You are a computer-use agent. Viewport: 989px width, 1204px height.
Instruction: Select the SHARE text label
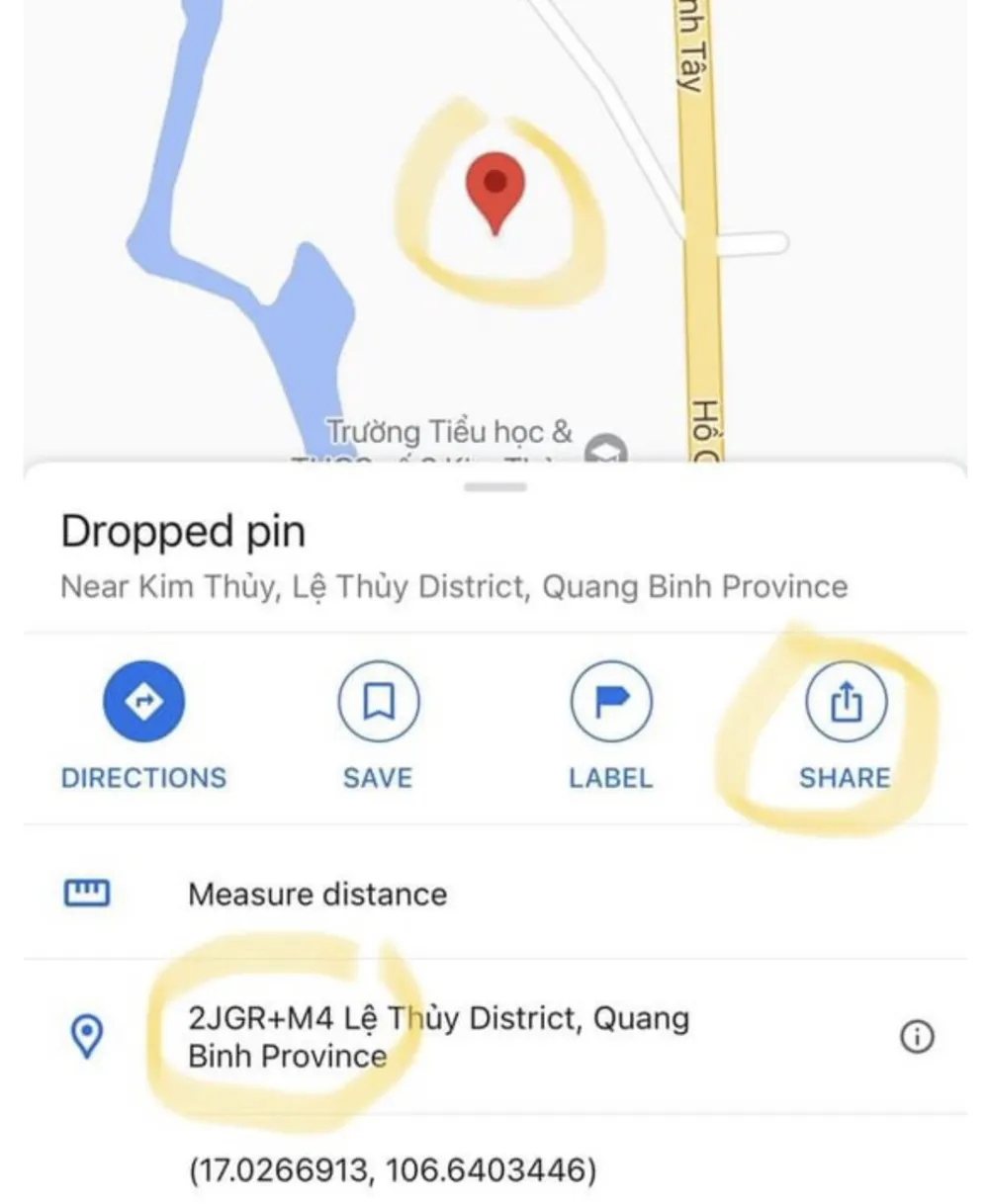(844, 778)
